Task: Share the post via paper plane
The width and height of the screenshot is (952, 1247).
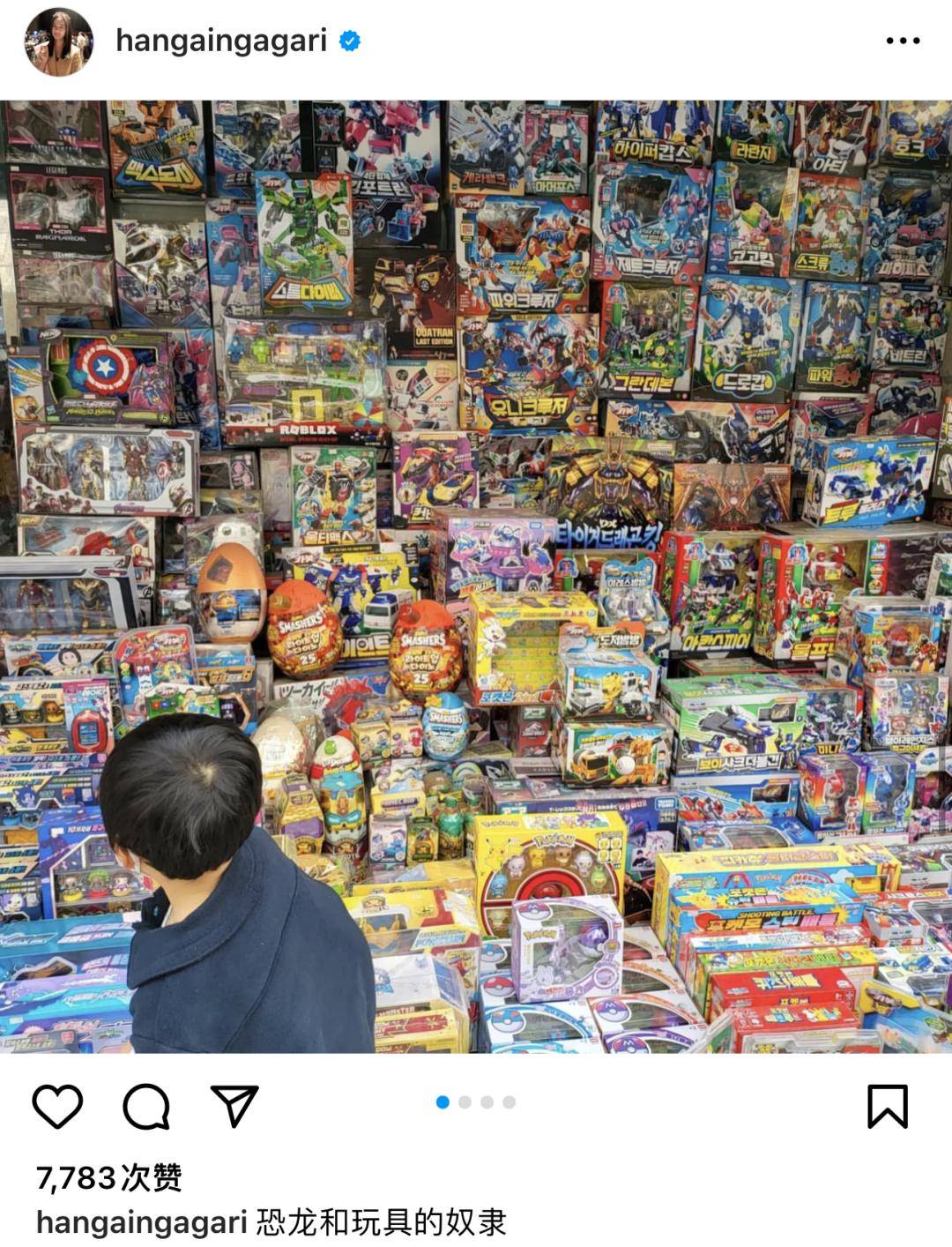Action: pyautogui.click(x=234, y=1106)
